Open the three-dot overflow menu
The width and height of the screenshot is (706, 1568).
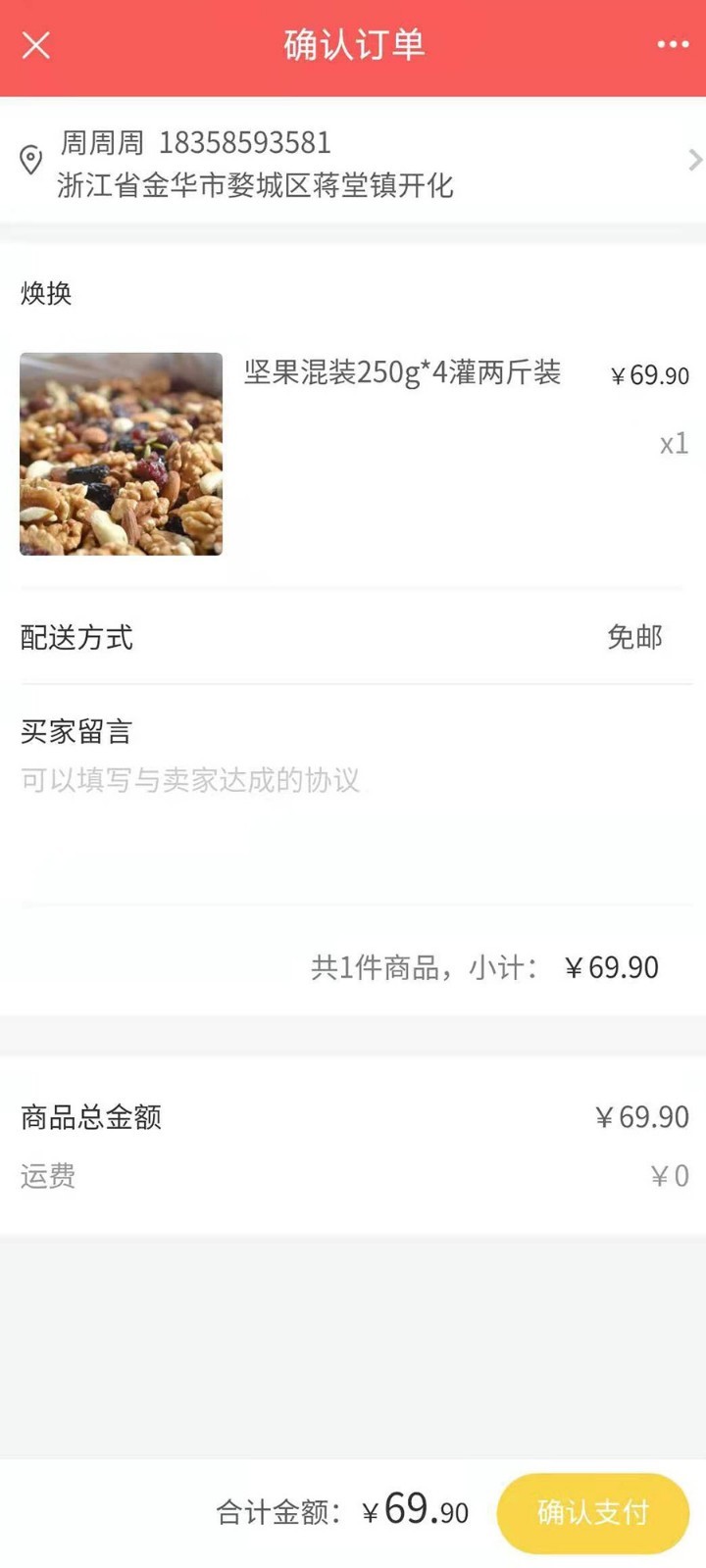tap(673, 45)
